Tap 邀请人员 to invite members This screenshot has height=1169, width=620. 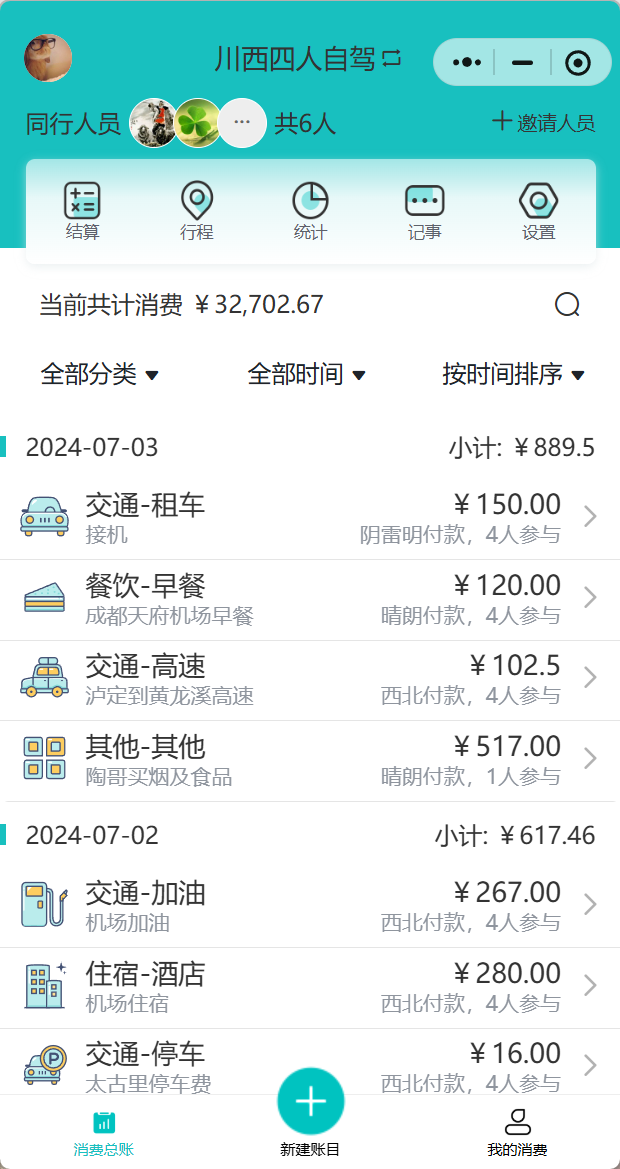tap(544, 123)
